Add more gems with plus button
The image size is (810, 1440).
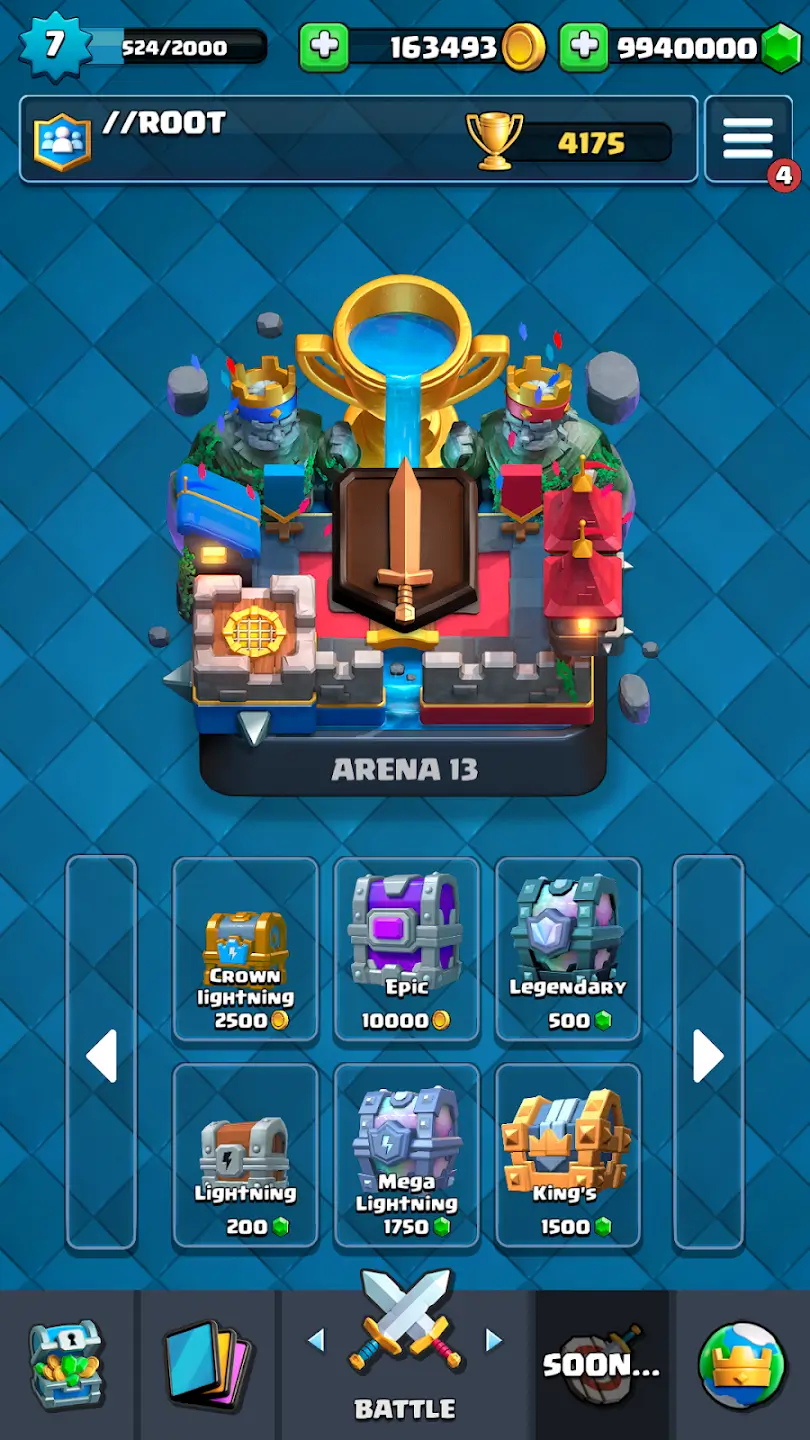click(x=584, y=48)
